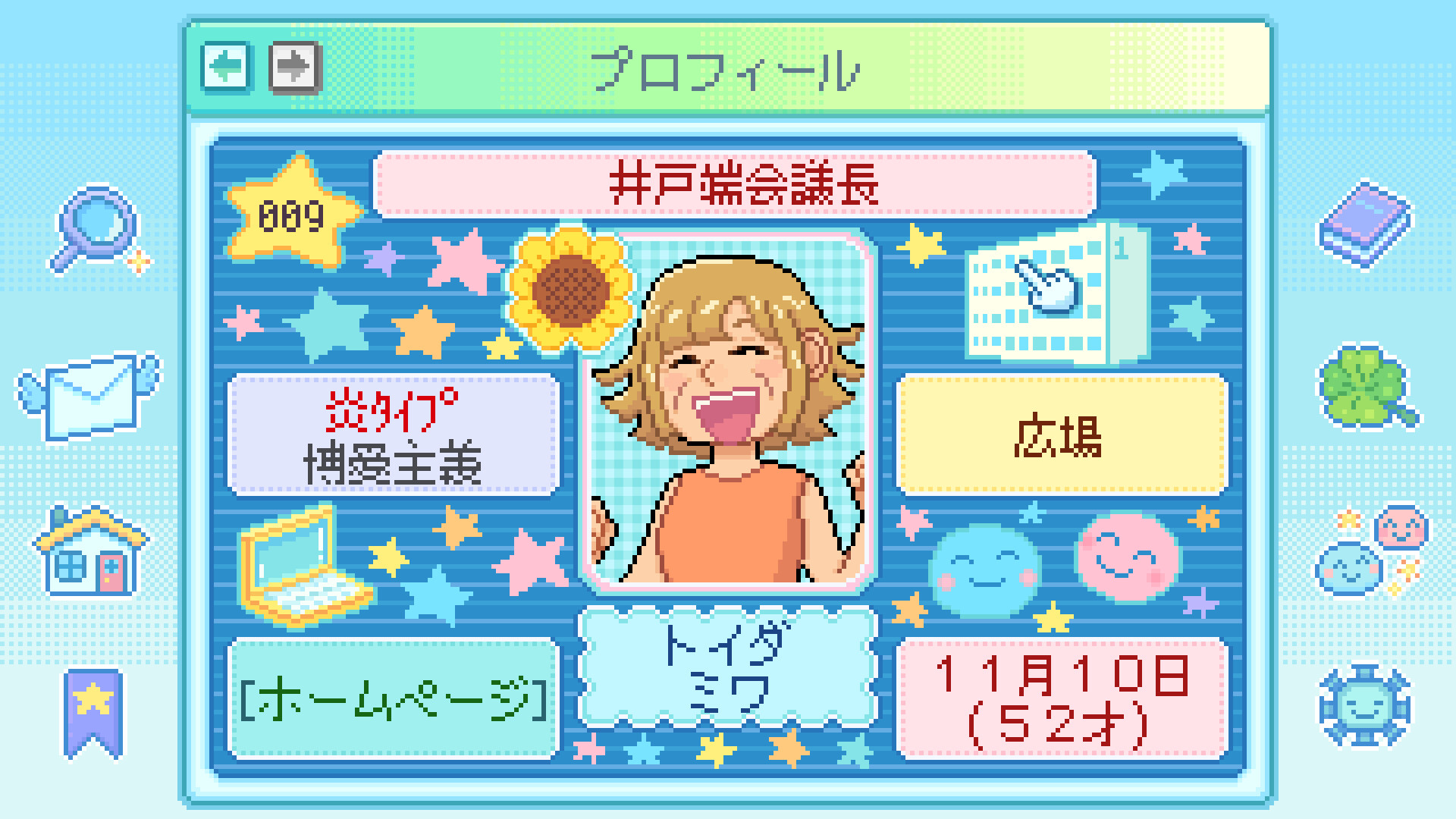
Task: Go back with the left arrow button
Action: (x=226, y=67)
